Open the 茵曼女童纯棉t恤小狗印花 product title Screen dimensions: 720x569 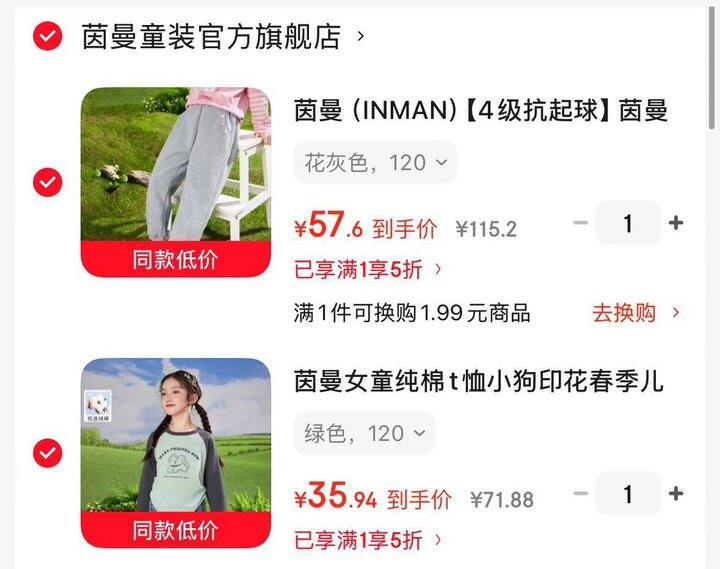coord(479,381)
